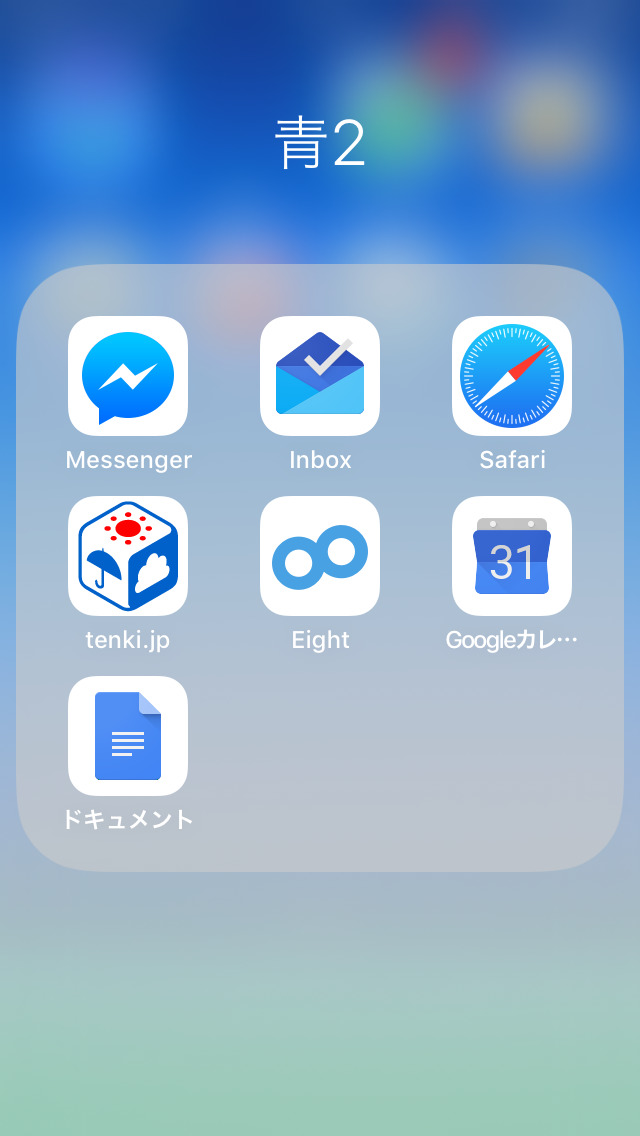The height and width of the screenshot is (1136, 640).
Task: Launch the Inbox mail app
Action: 320,376
